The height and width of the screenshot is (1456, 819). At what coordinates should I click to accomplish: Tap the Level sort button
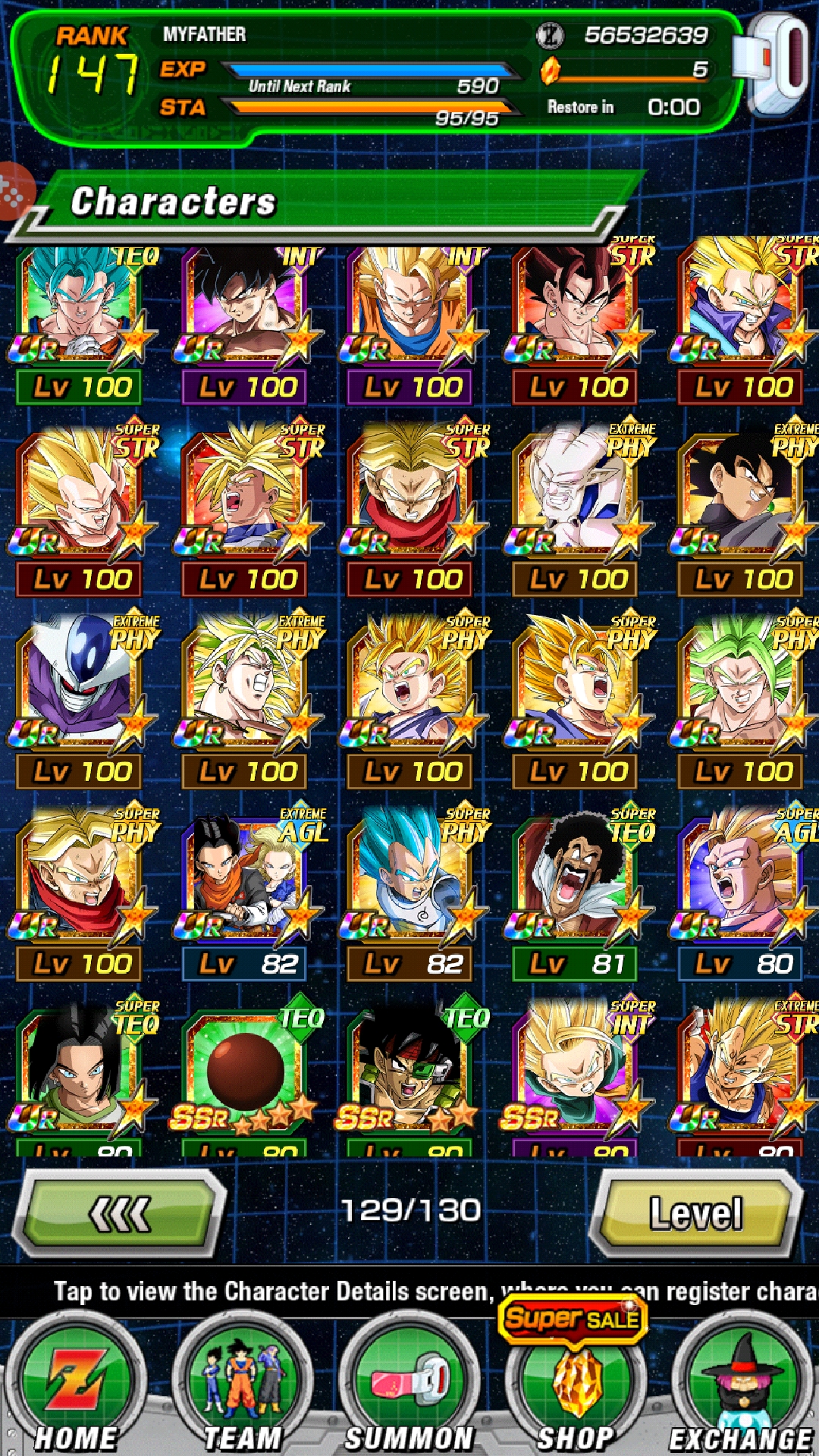[x=696, y=1213]
